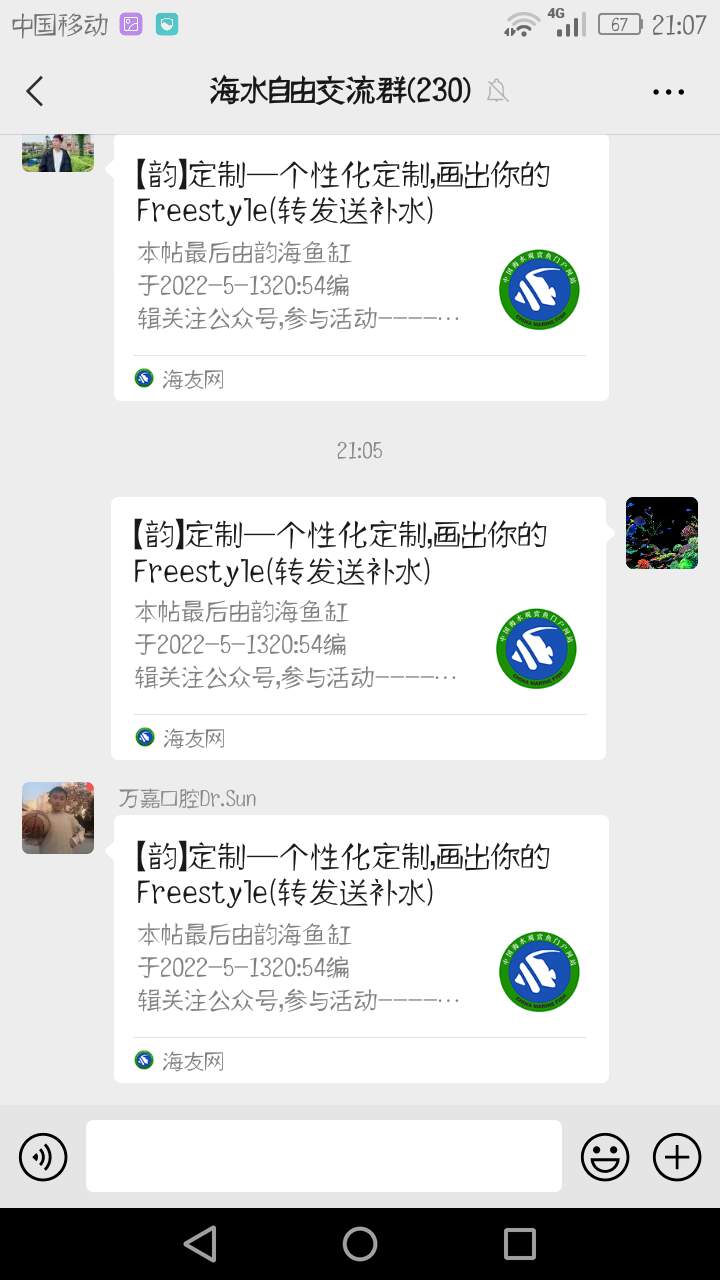Screen dimensions: 720x1280
Task: Open the recent apps view
Action: coord(519,1243)
